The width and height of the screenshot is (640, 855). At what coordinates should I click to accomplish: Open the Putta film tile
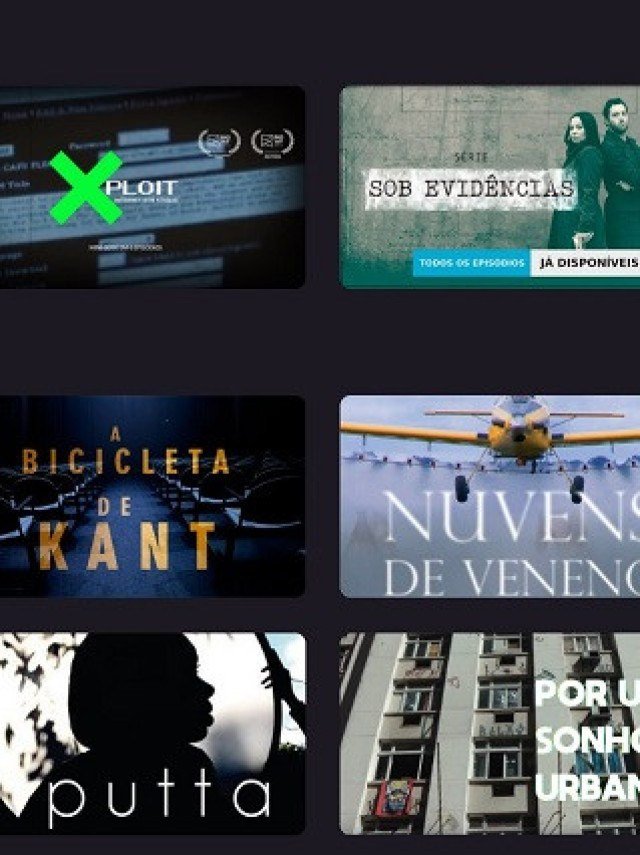[150, 733]
